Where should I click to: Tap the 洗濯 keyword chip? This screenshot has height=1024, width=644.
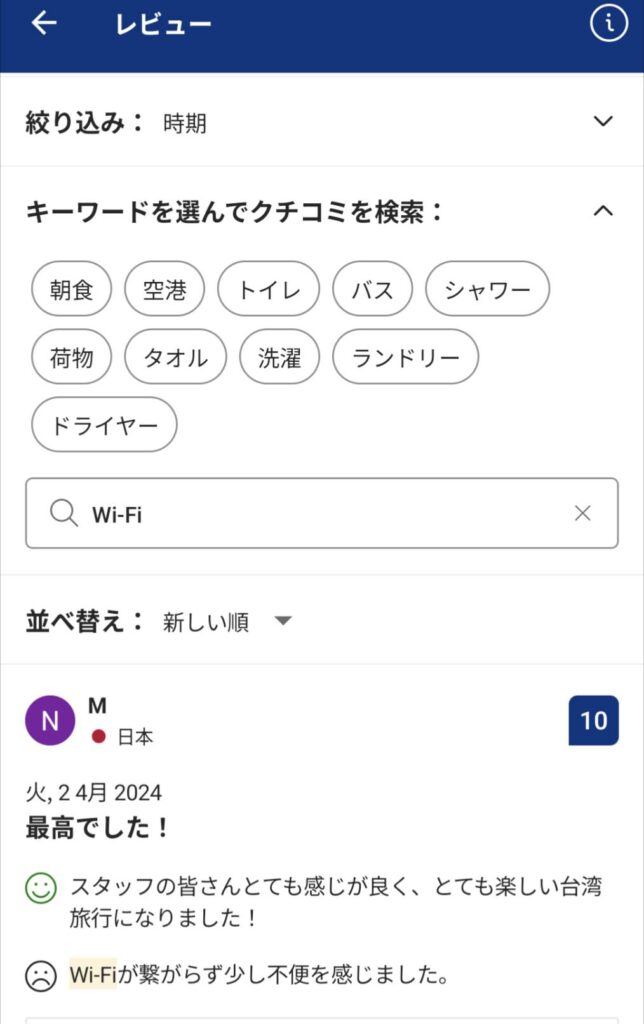279,357
